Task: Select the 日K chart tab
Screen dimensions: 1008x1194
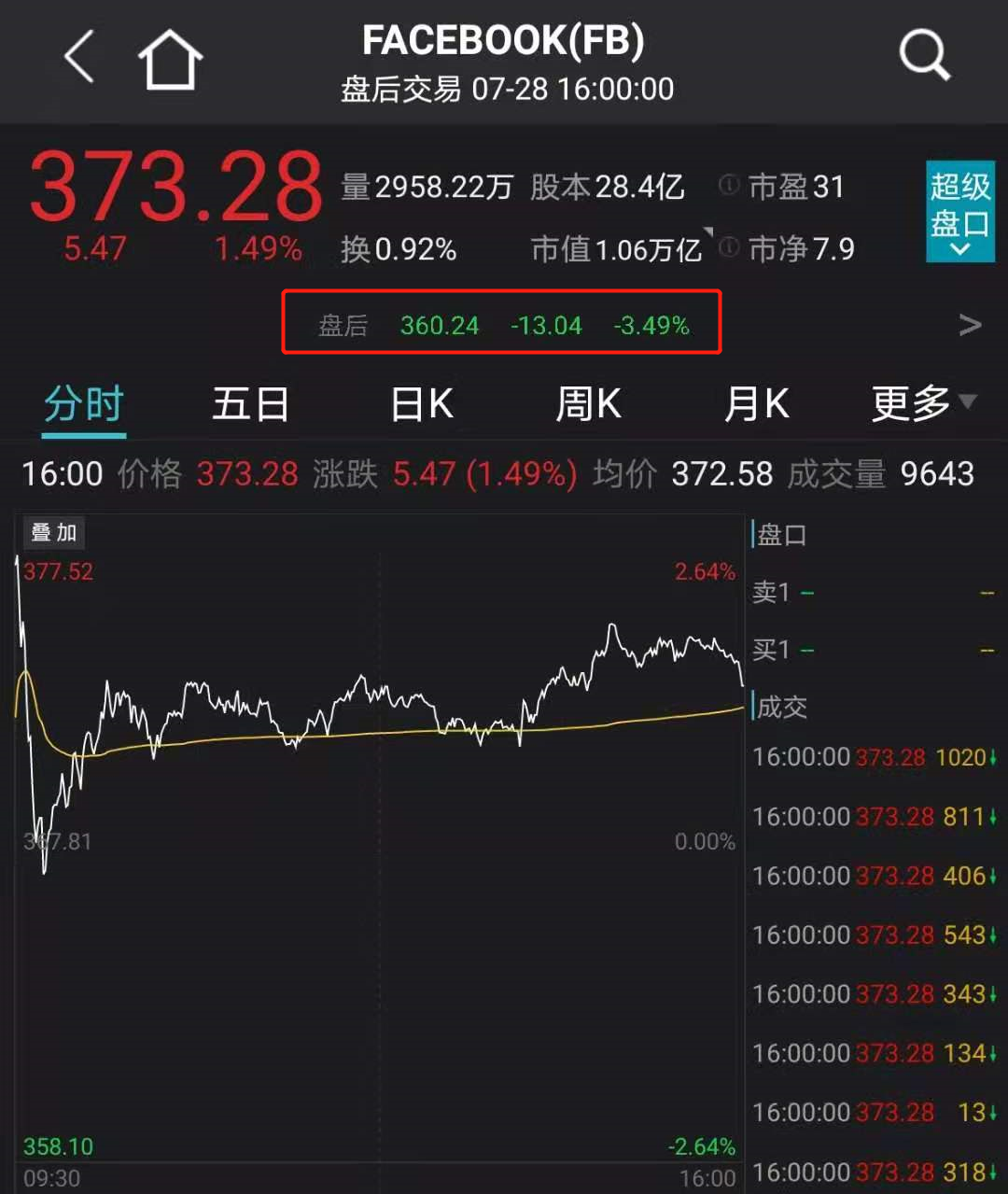Action: [x=422, y=405]
